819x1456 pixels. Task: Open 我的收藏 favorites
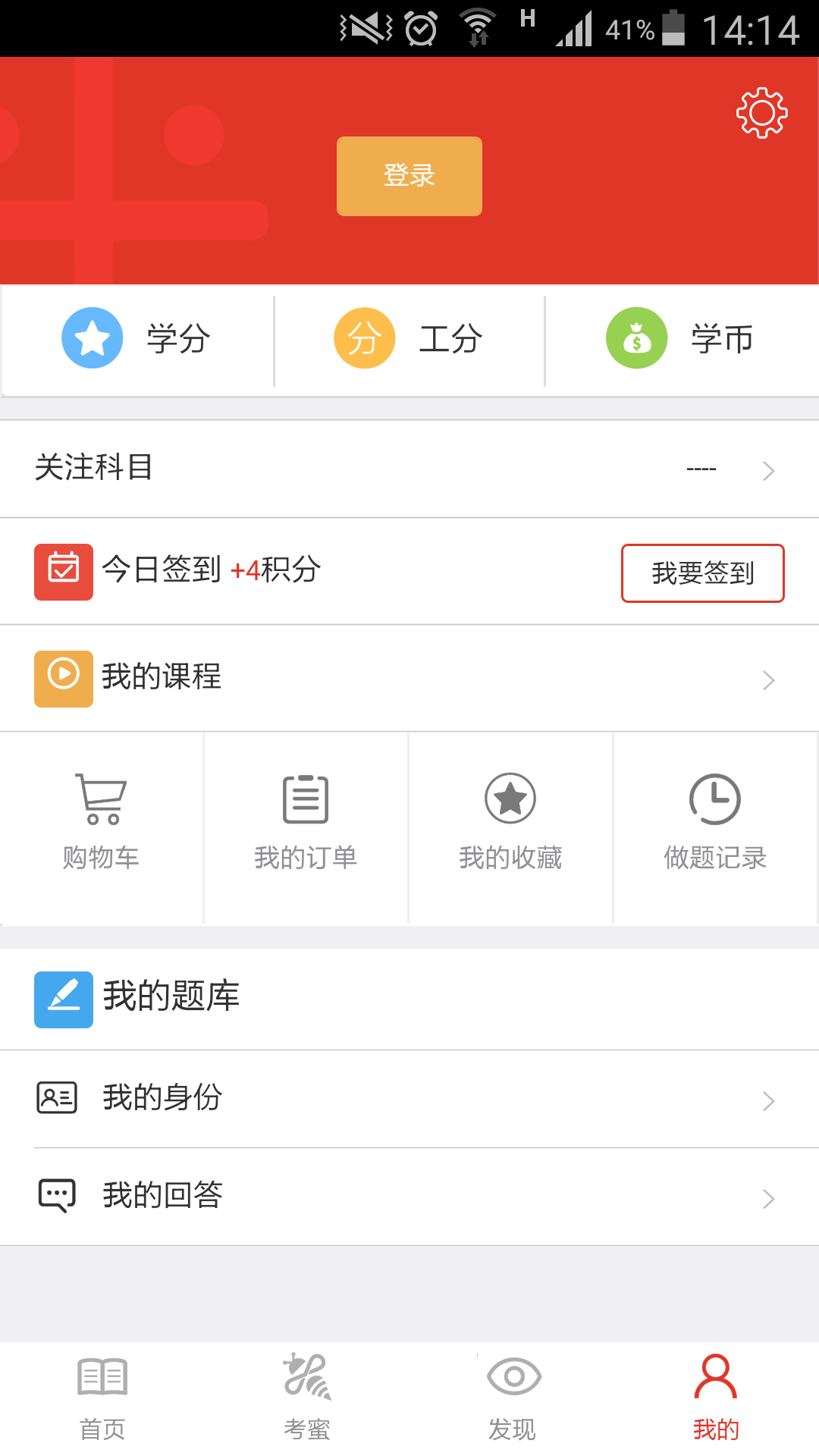tap(511, 828)
